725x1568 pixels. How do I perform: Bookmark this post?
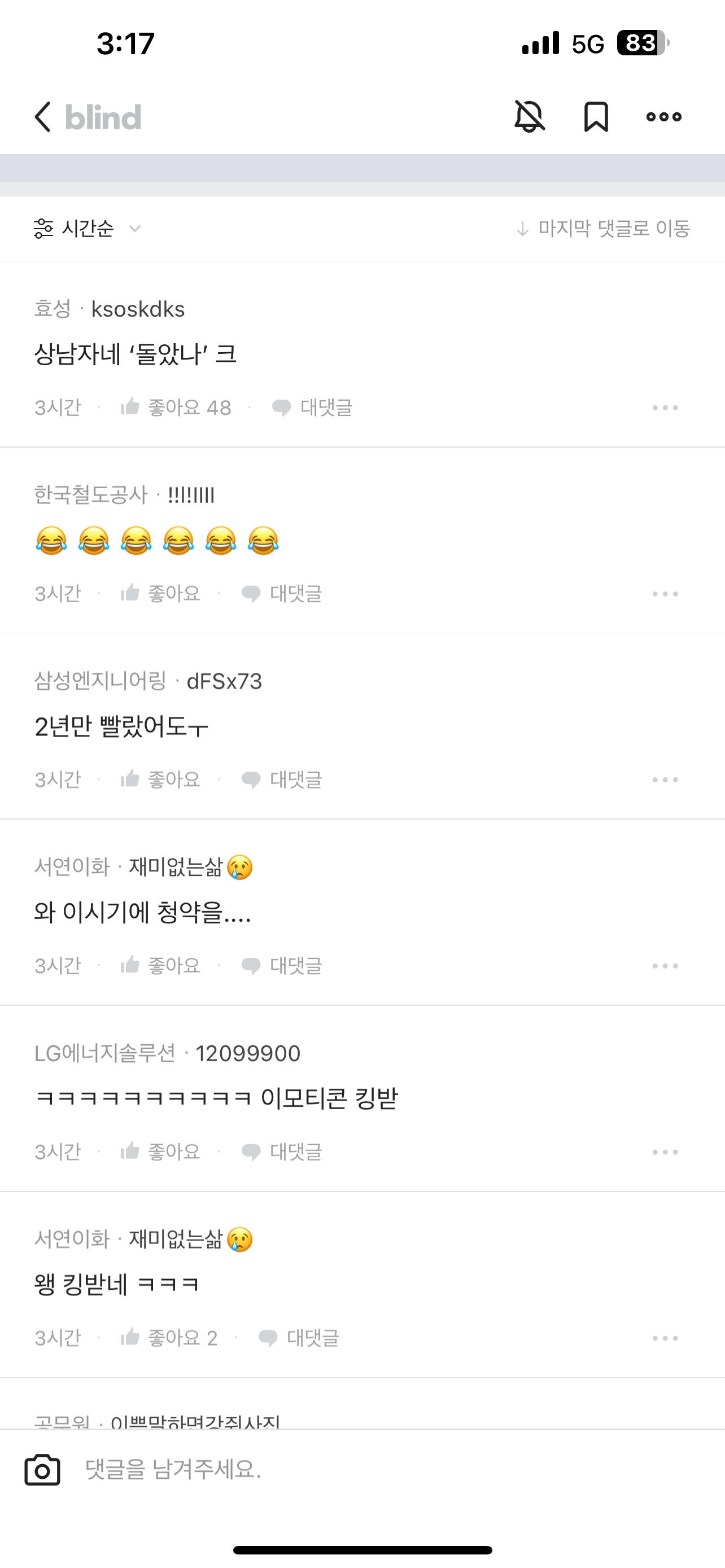596,116
